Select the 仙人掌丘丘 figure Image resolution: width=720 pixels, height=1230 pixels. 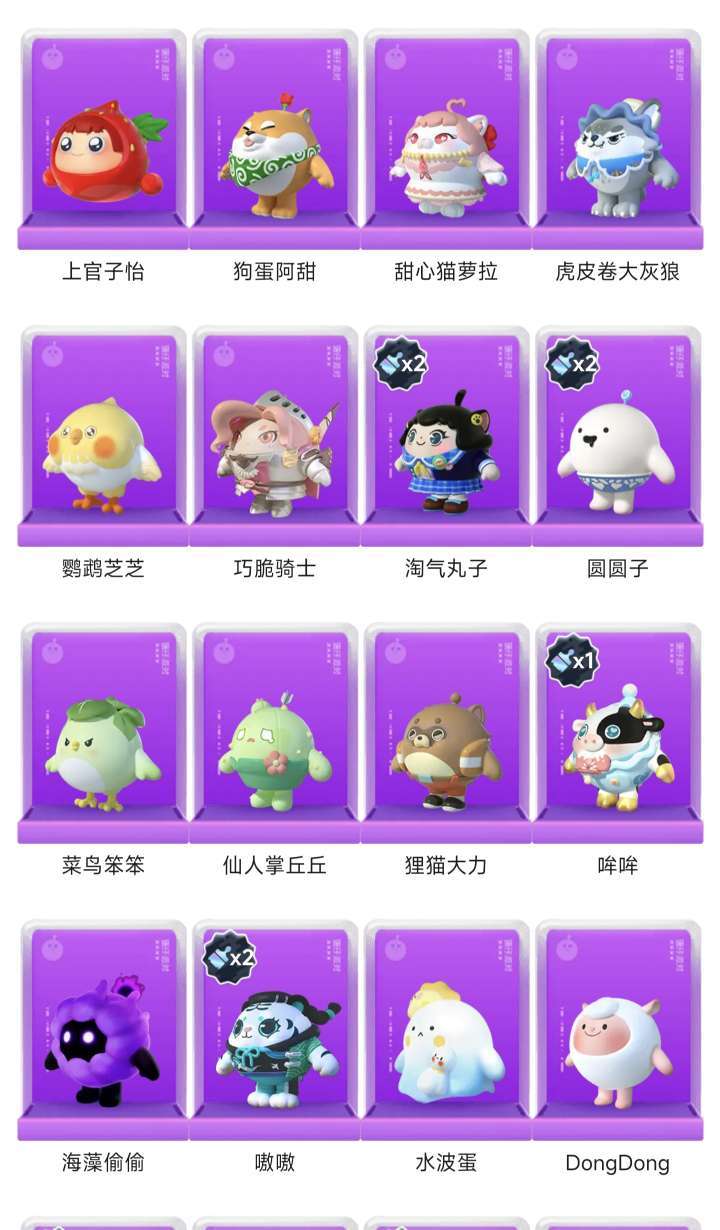(275, 734)
